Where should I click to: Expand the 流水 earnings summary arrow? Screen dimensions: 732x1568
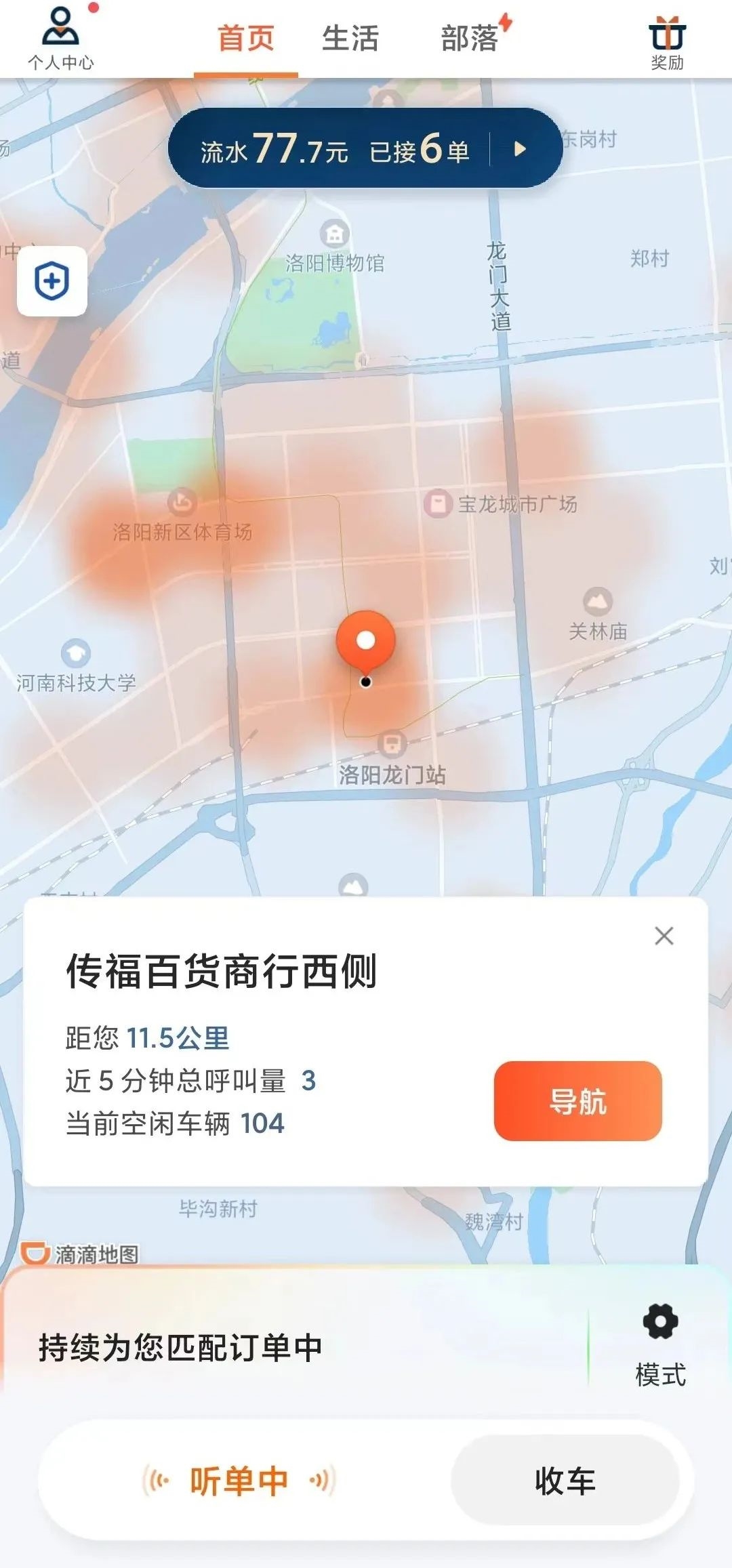tap(520, 149)
